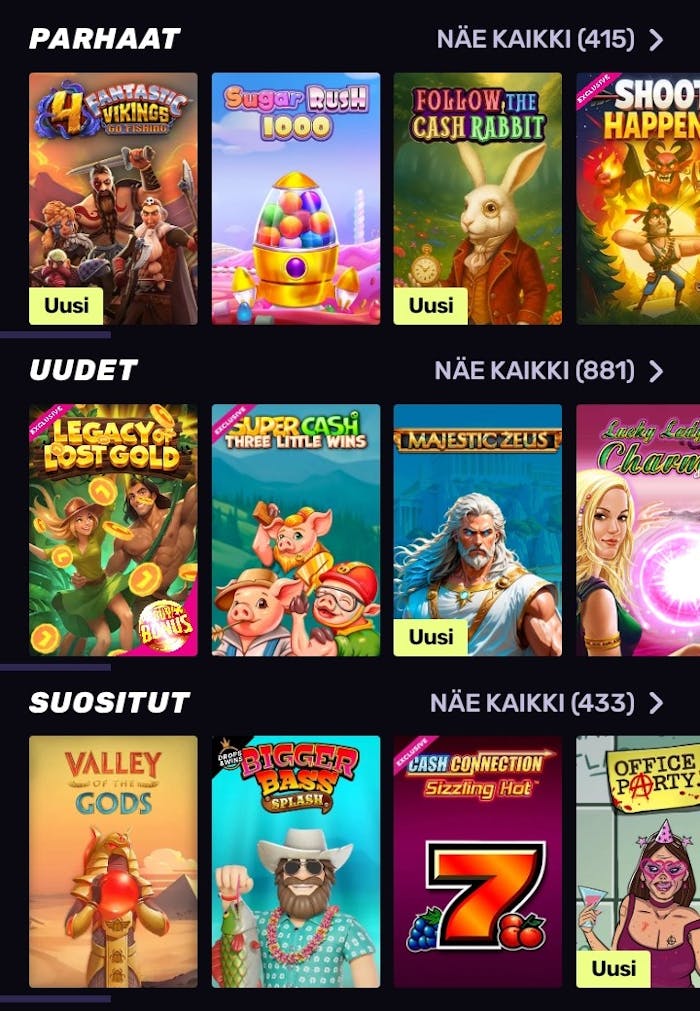Viewport: 700px width, 1011px height.
Task: Open Näe kaikki (433) for Suositut games
Action: pos(546,703)
